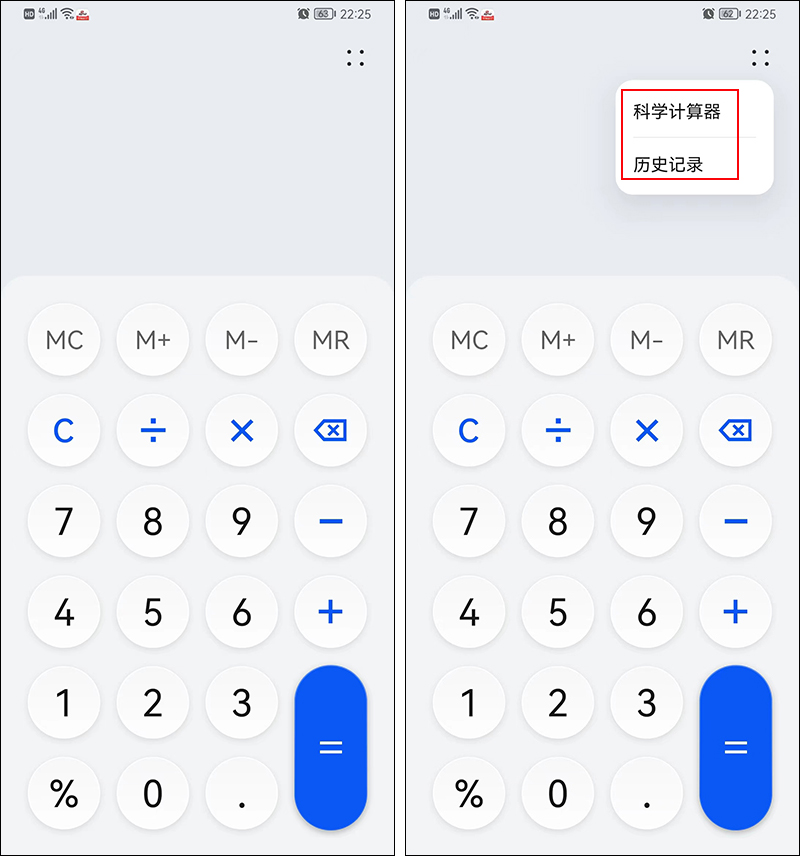Viewport: 800px width, 856px height.
Task: Tap the decimal point key
Action: pyautogui.click(x=241, y=794)
